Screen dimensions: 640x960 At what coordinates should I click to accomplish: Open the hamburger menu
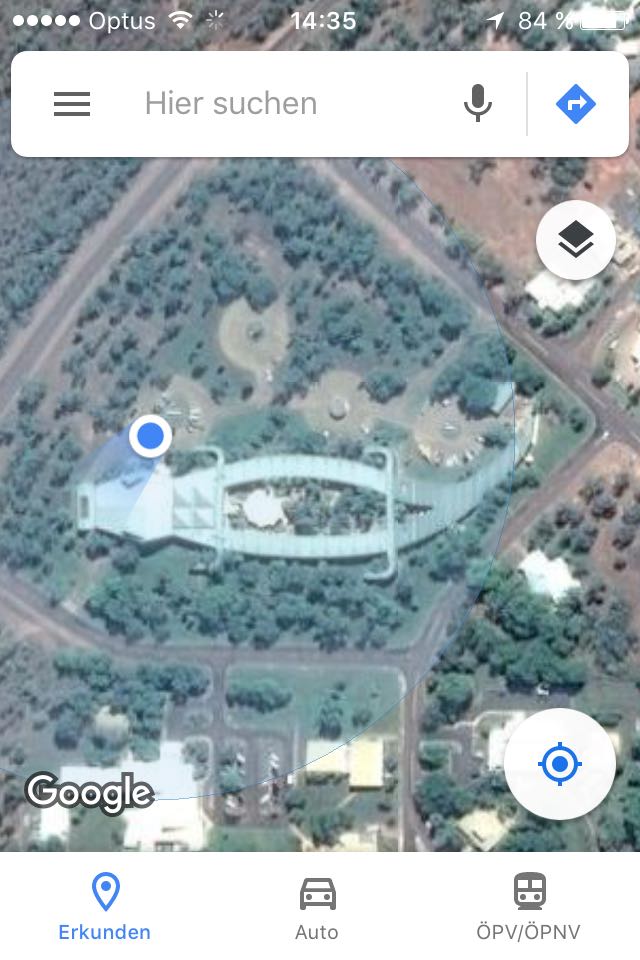[x=72, y=104]
